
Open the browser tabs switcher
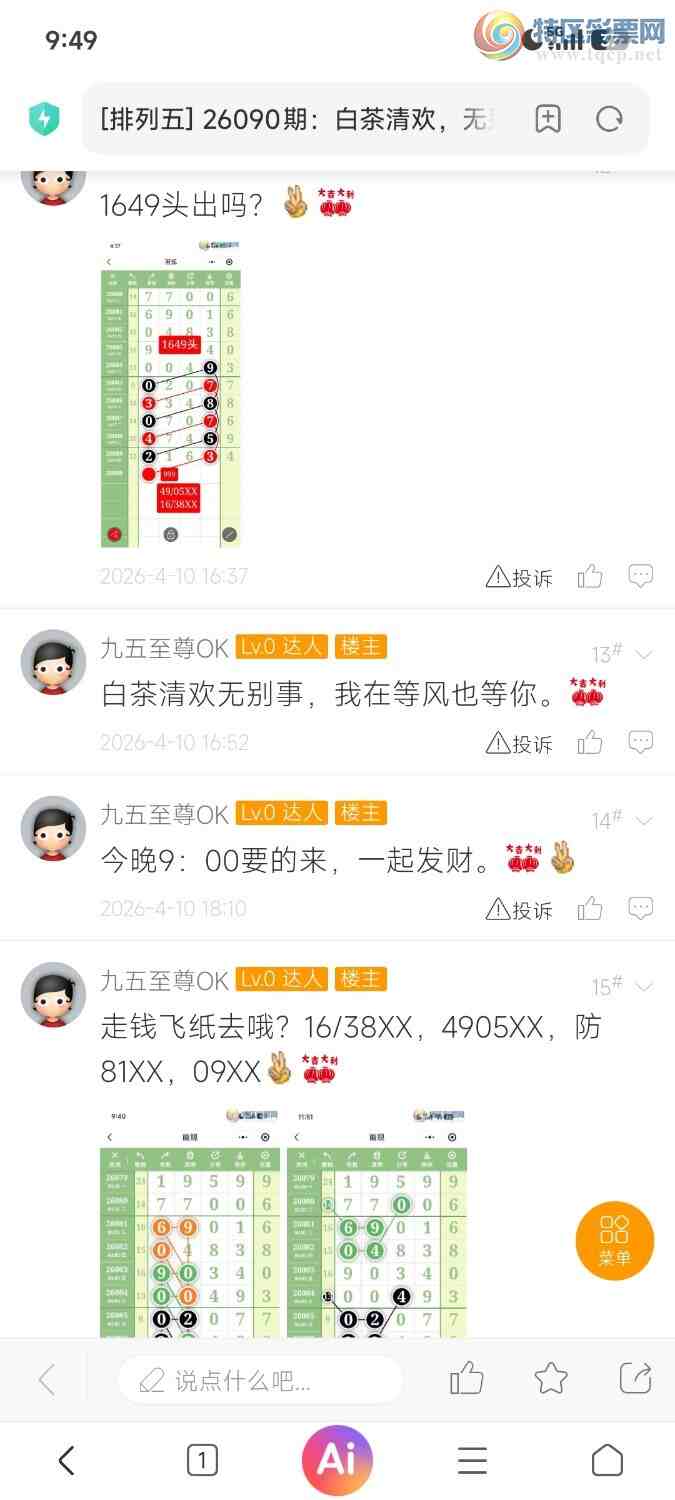click(202, 1461)
